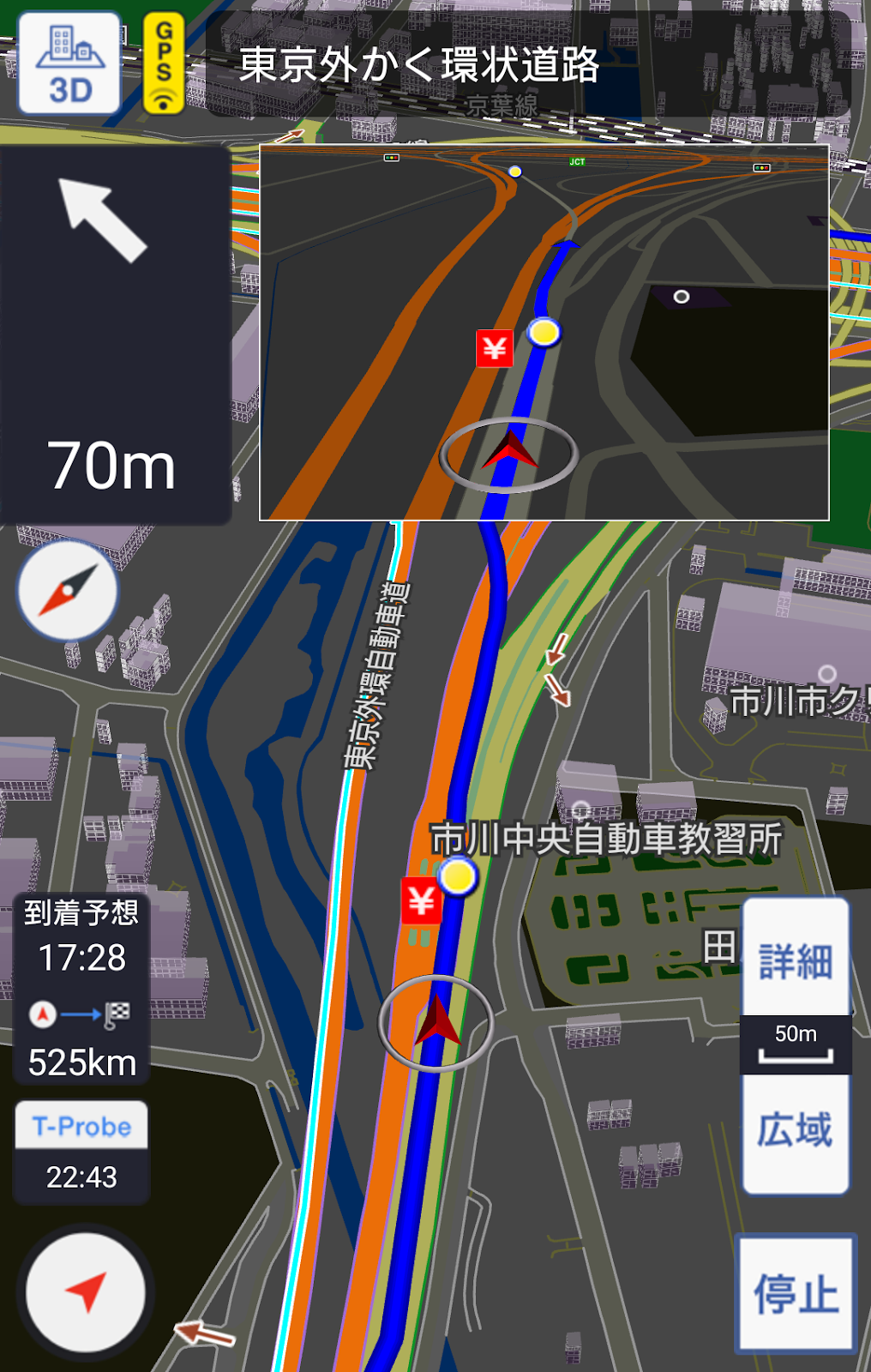
Task: Tap the compass to reorient the map
Action: coord(68,590)
